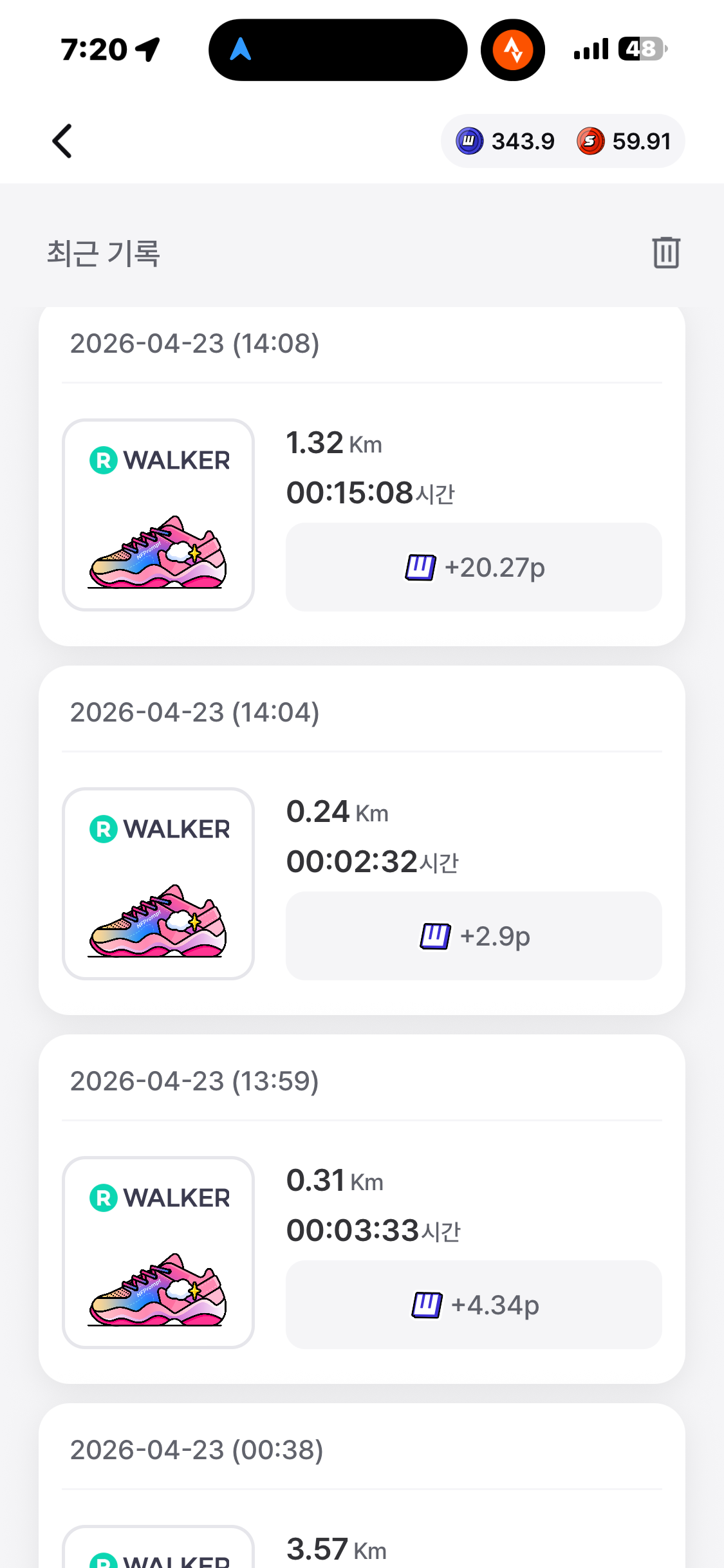Open the 343.9 and 59.91 points balance pill

pos(562,141)
